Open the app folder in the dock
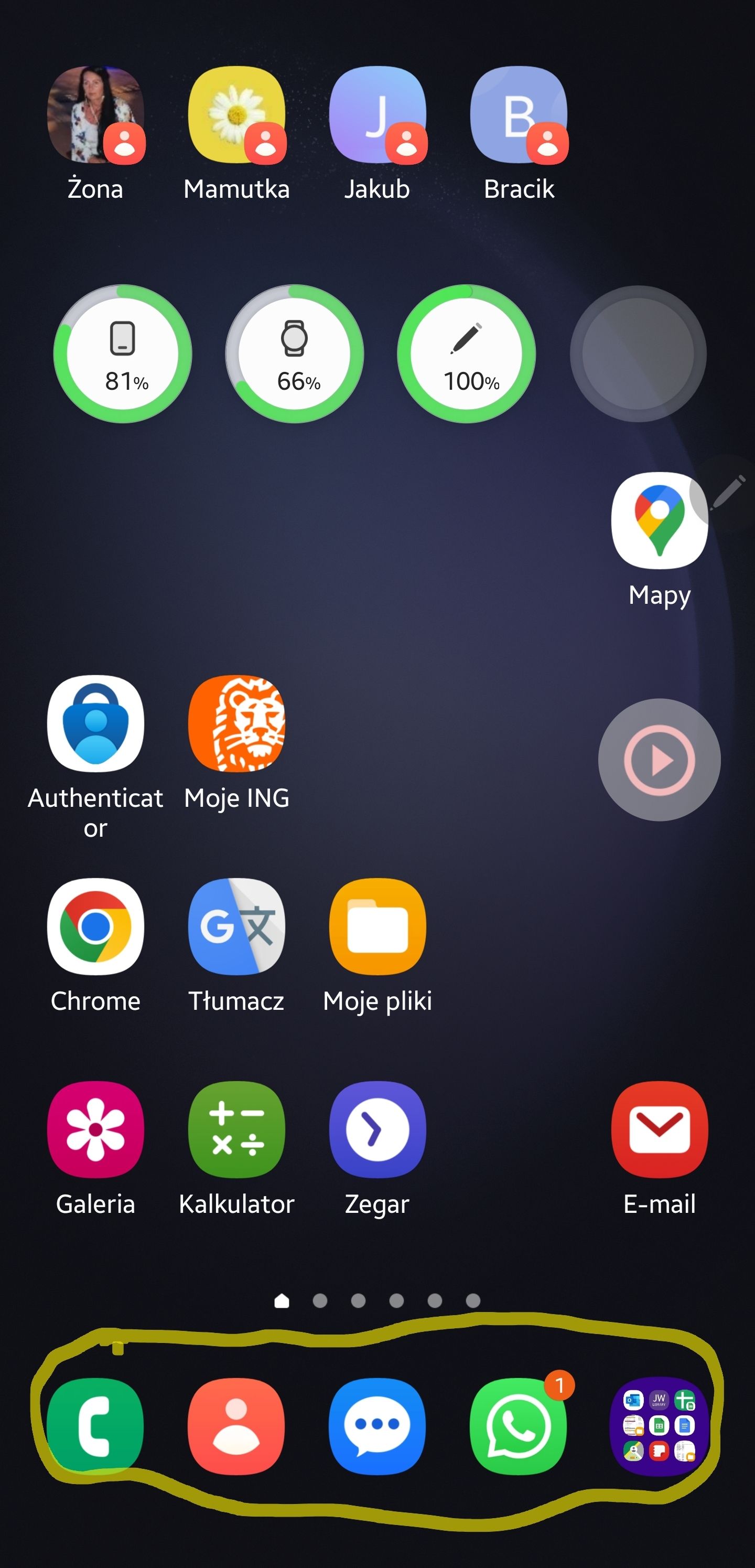 click(660, 1425)
